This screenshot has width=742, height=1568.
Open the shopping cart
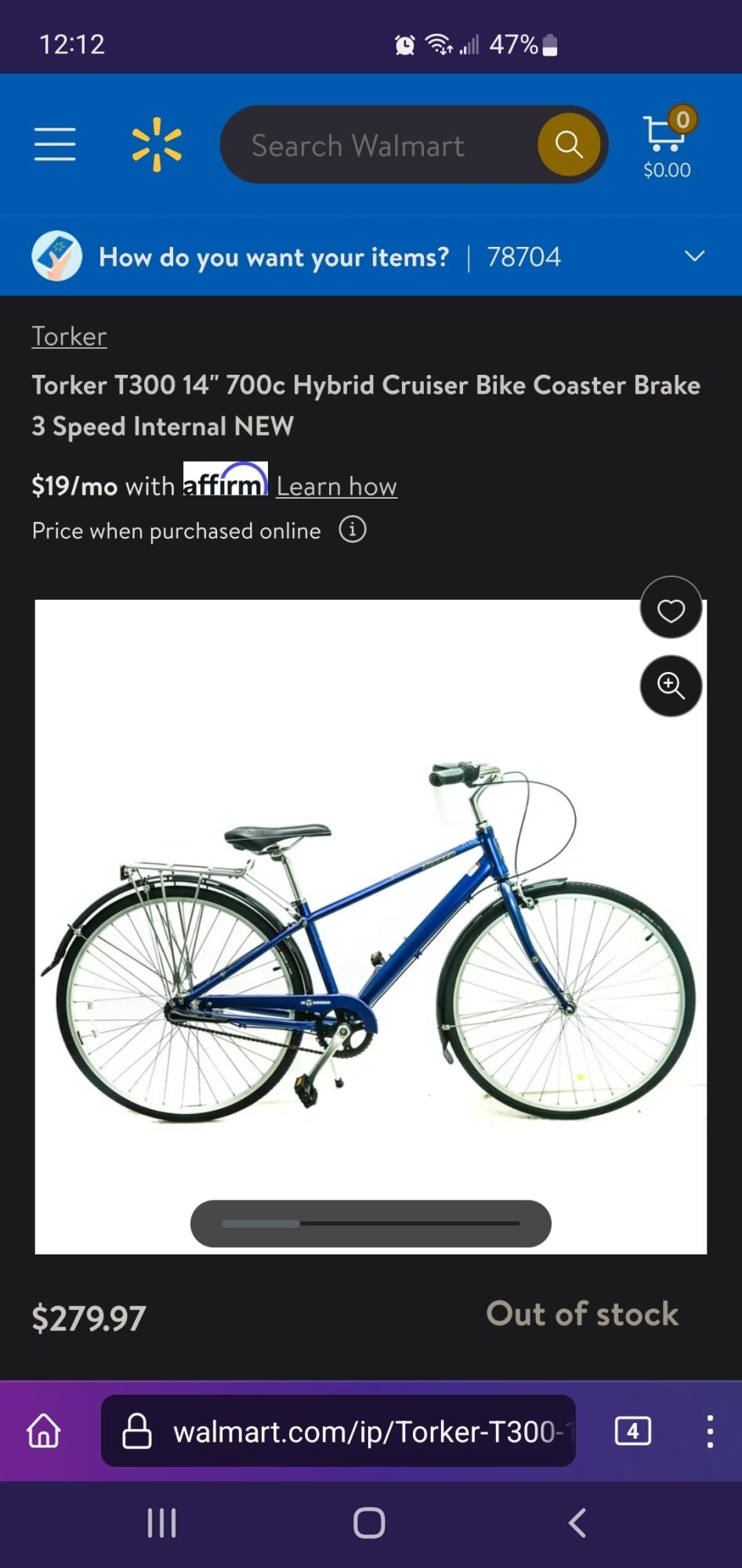(x=667, y=142)
